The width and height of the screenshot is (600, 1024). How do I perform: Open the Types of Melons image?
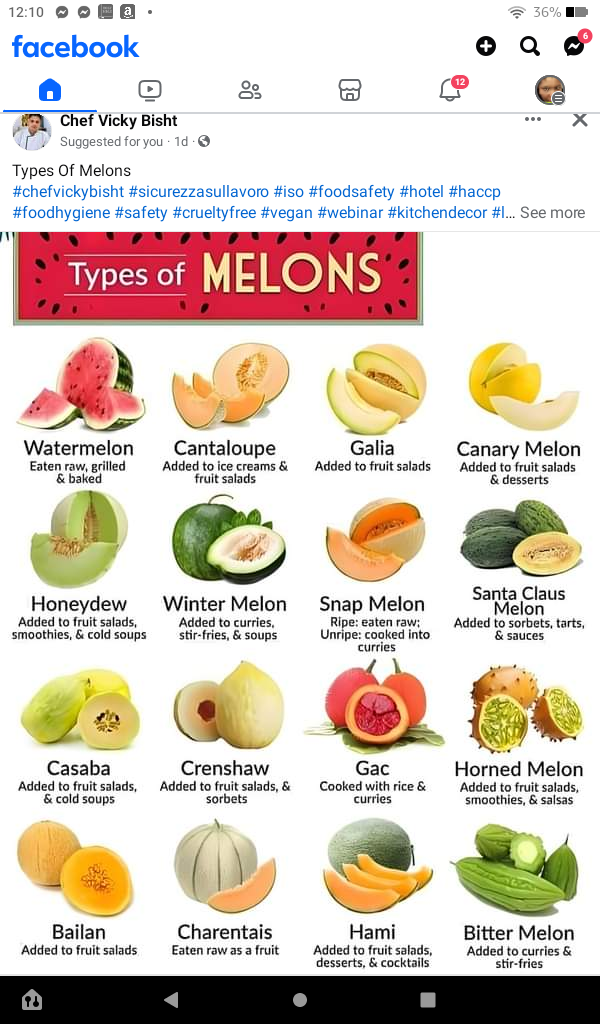coord(300,600)
